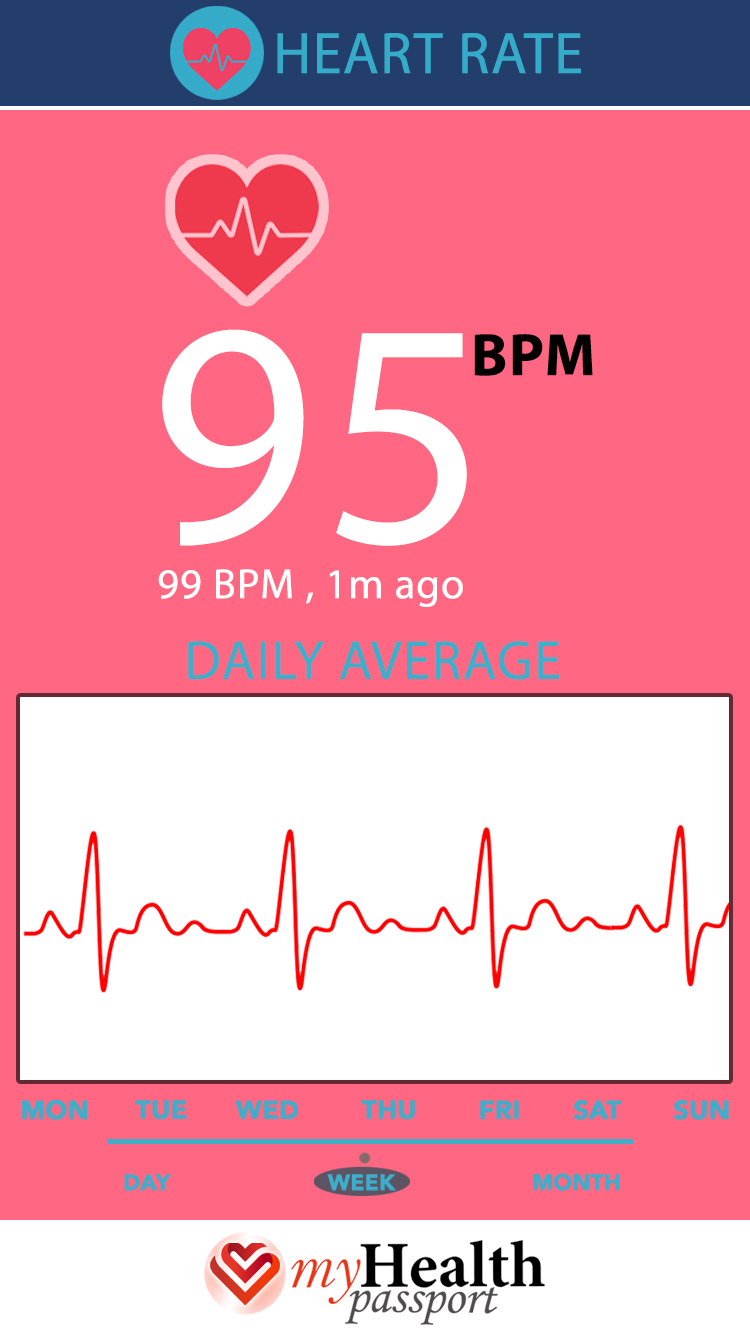Select the WEEK view
The width and height of the screenshot is (750, 1334).
(362, 1182)
